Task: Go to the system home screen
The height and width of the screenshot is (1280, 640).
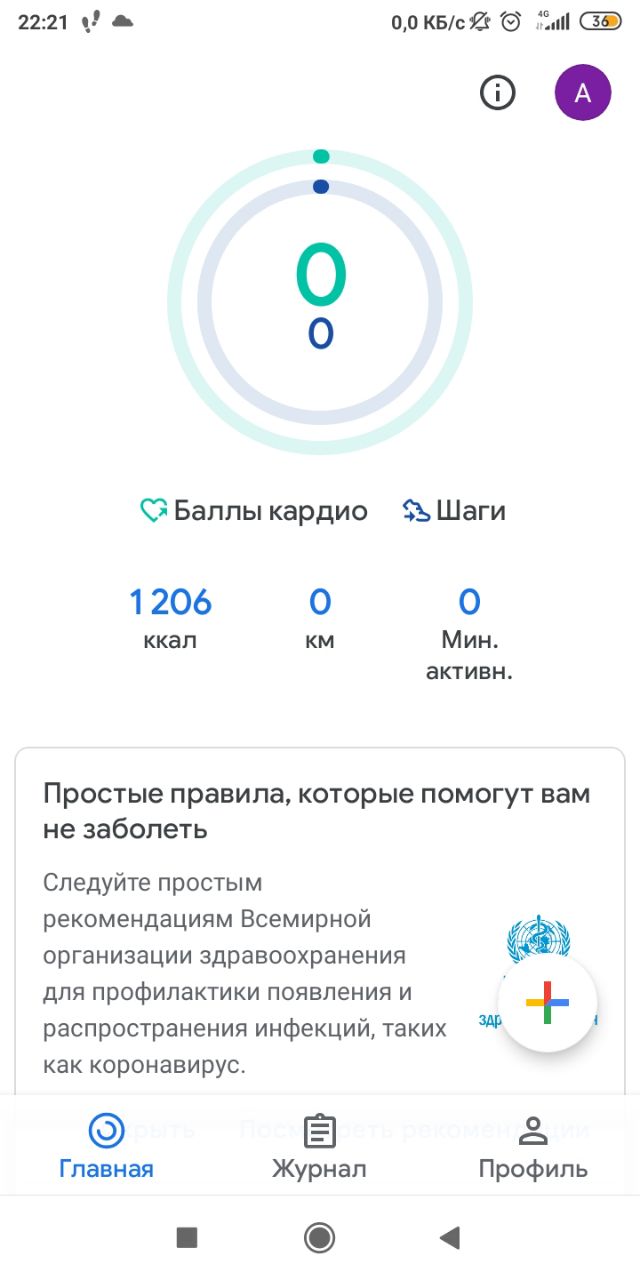Action: (319, 1238)
